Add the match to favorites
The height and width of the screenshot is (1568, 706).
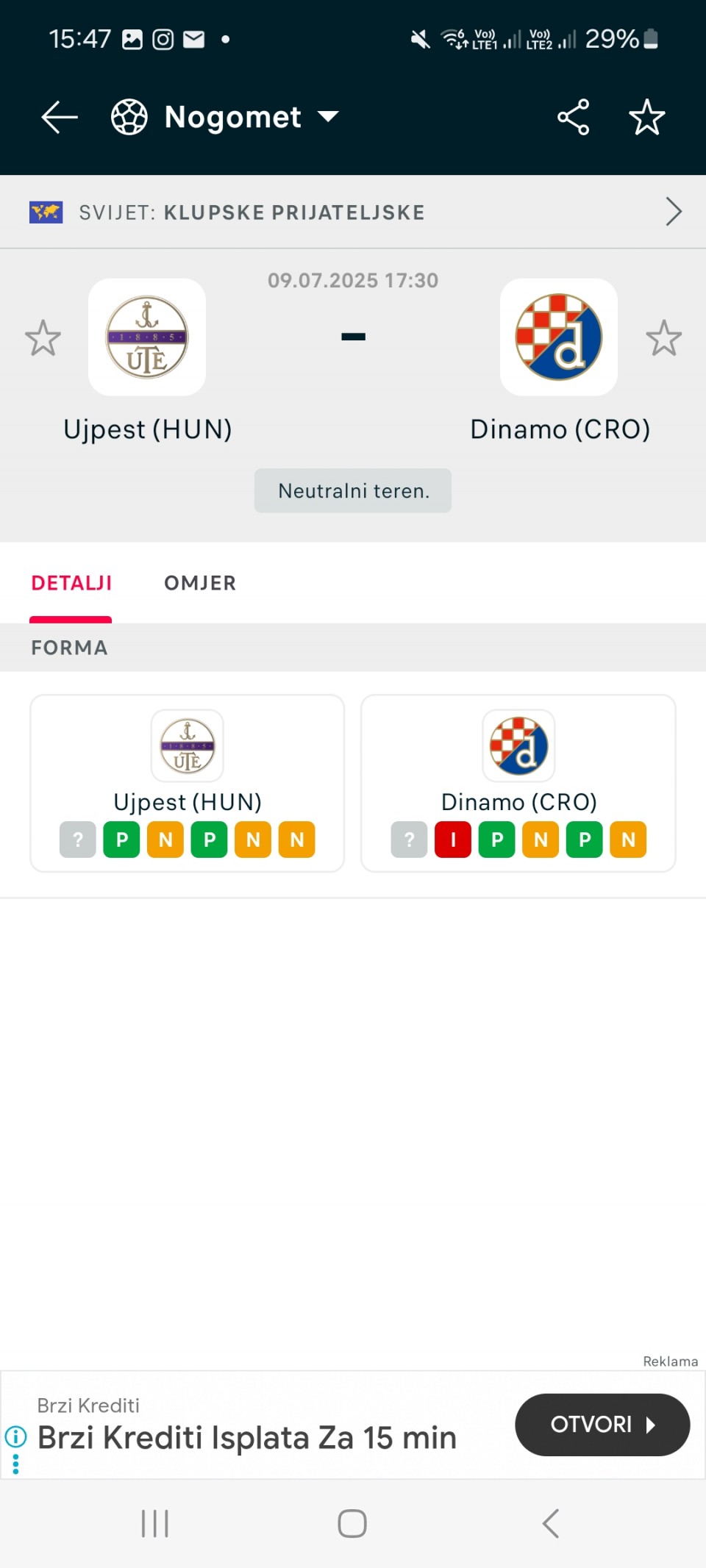[646, 117]
